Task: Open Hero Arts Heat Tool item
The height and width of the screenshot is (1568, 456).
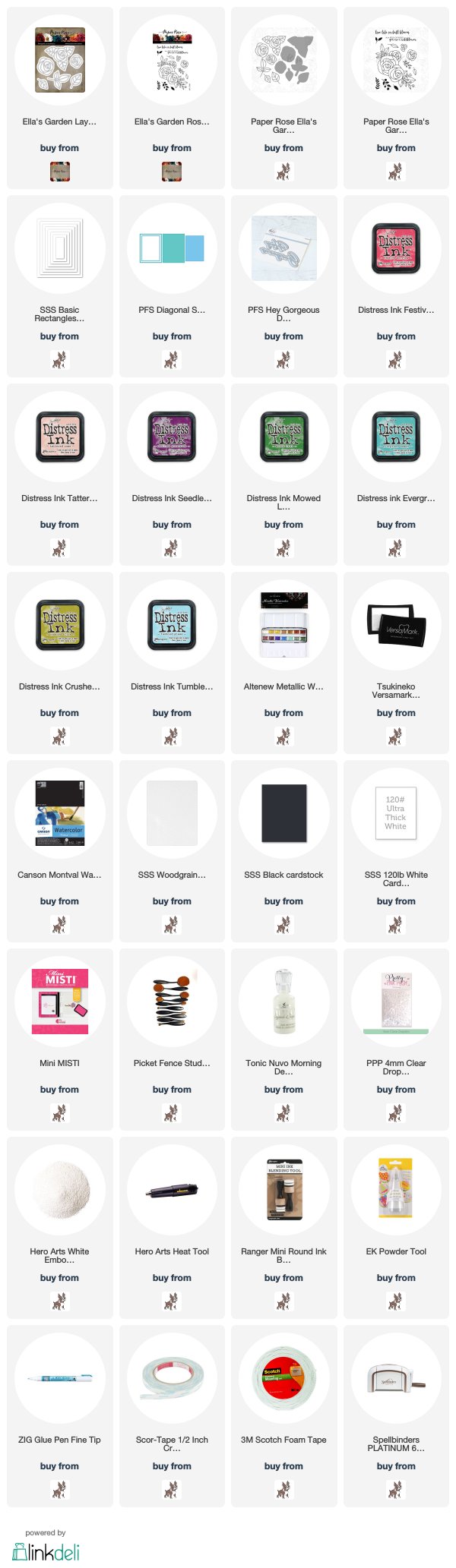Action: click(x=172, y=1190)
